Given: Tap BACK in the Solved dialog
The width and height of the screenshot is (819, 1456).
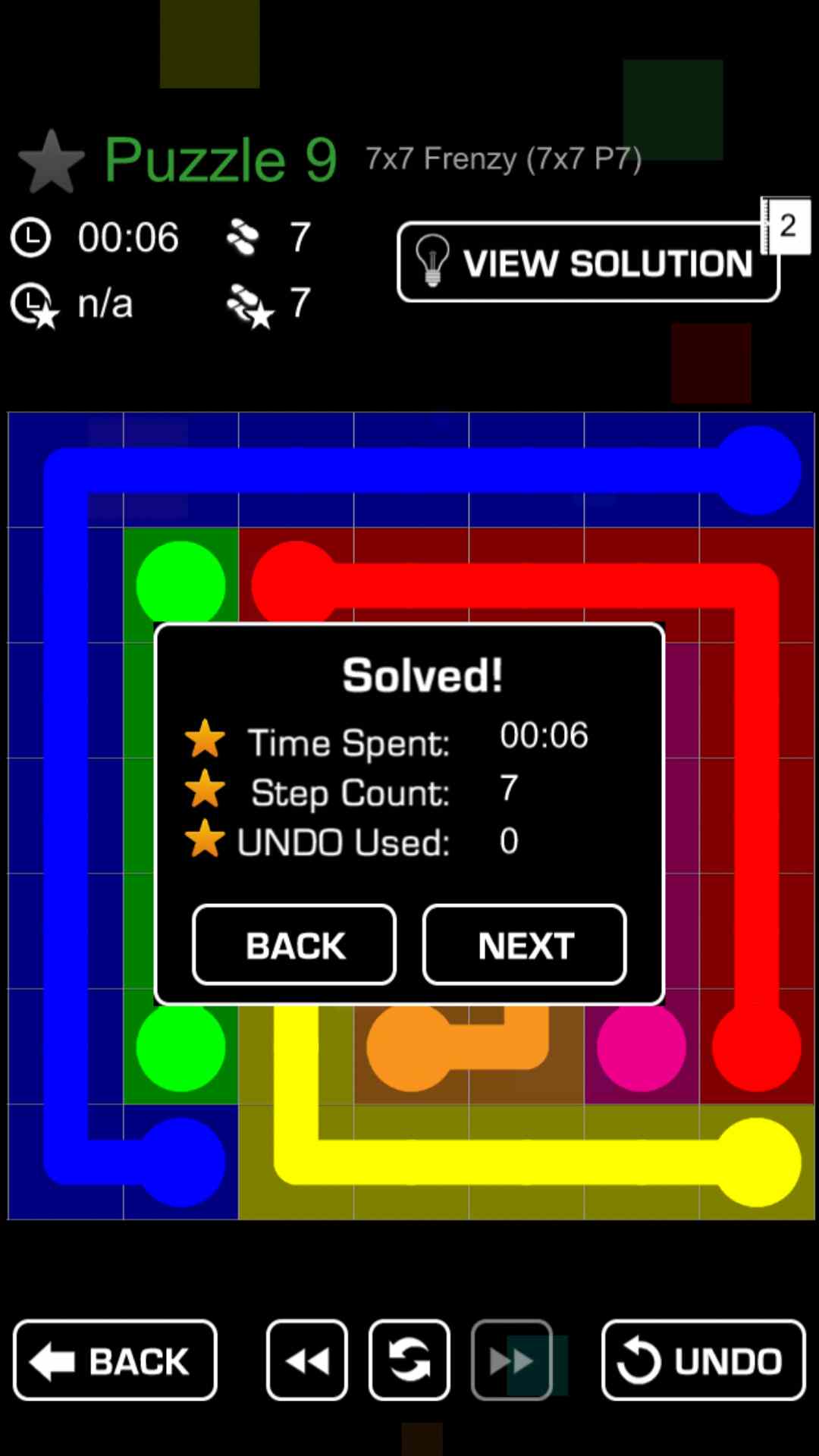Looking at the screenshot, I should point(294,945).
